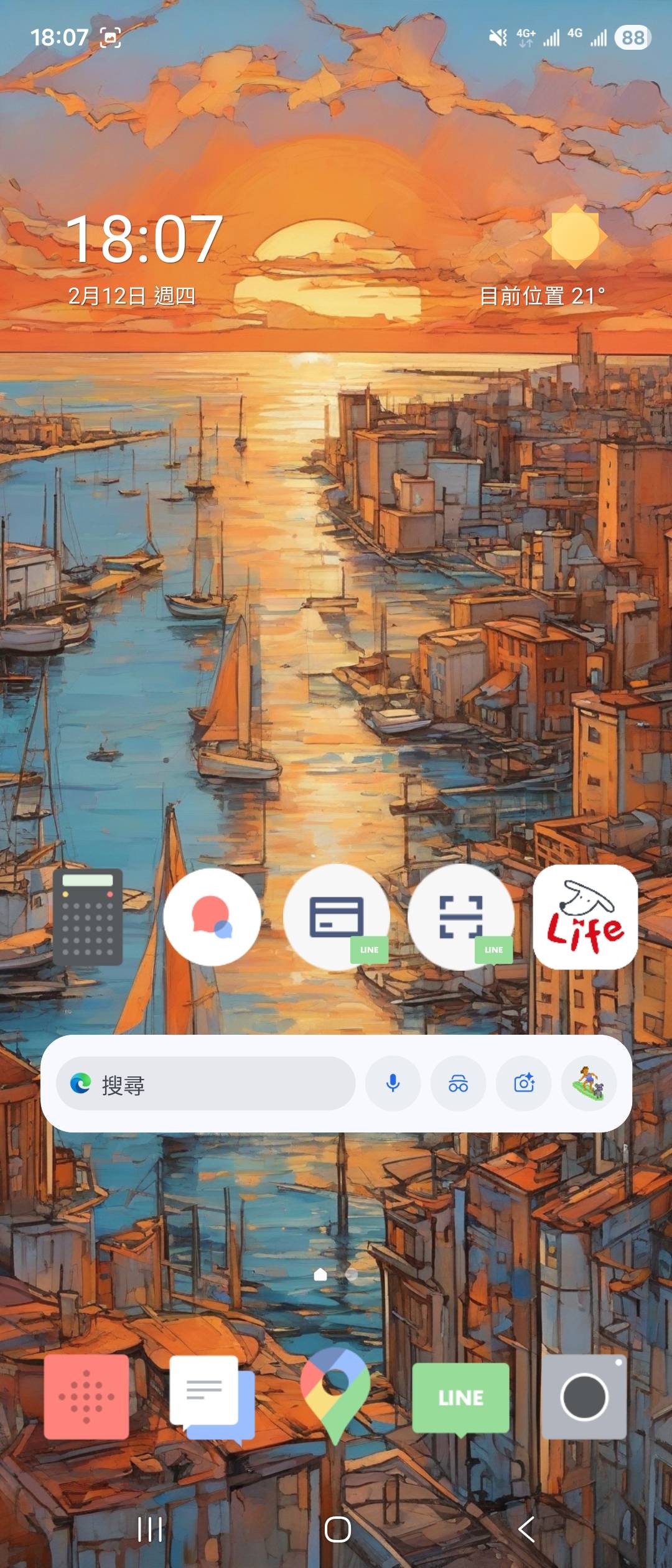Open the LINE app from the dock
Image resolution: width=672 pixels, height=1568 pixels.
[460, 1397]
